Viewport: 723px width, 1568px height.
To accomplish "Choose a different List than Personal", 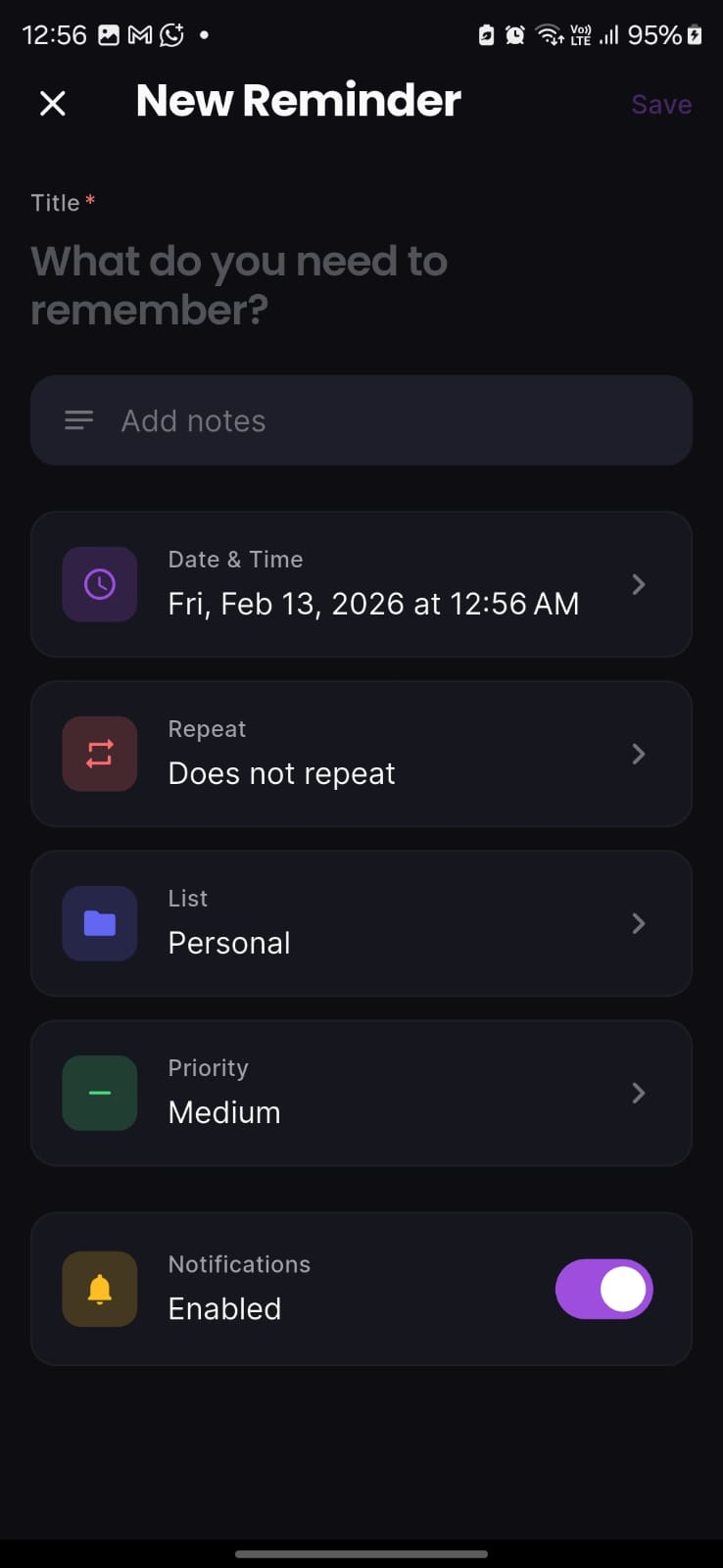I will (x=361, y=923).
